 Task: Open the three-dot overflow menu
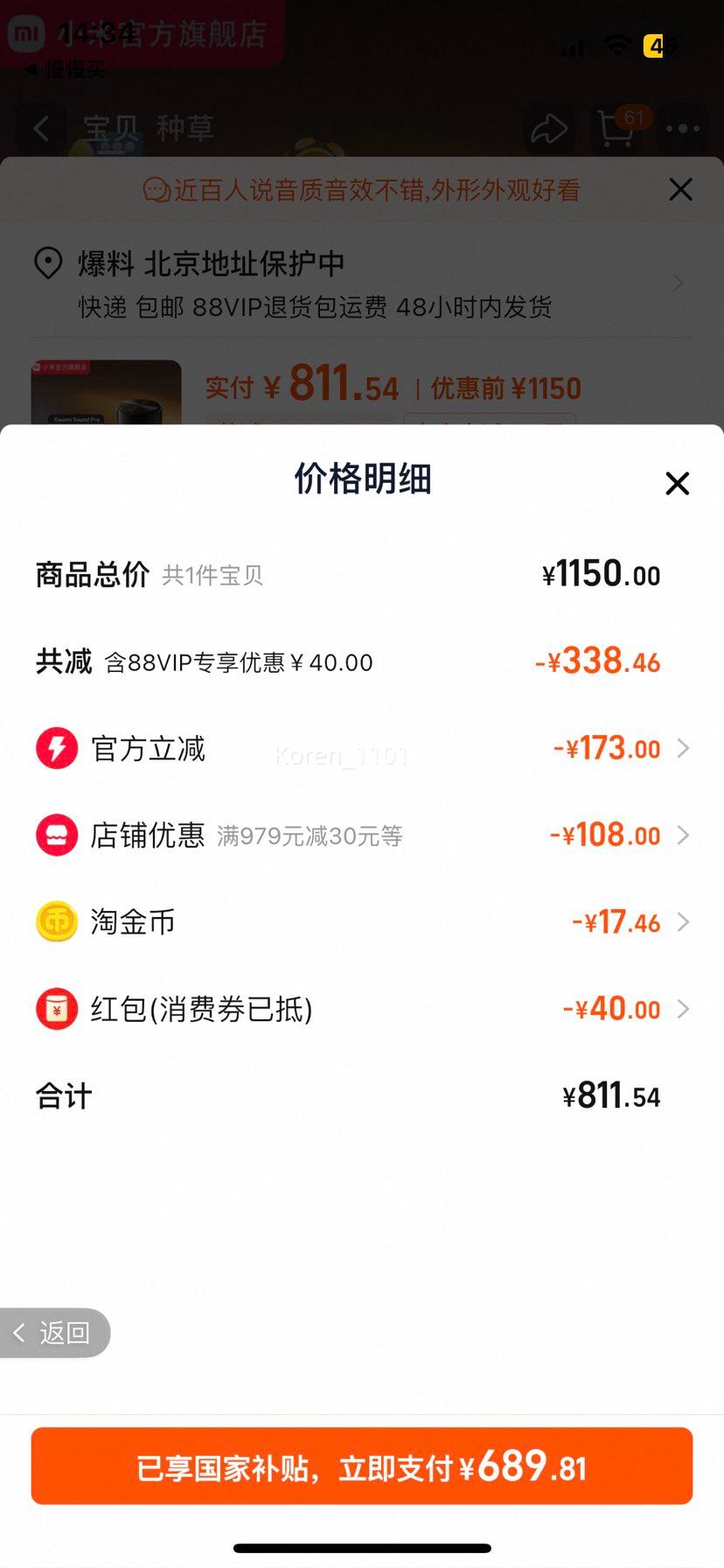point(682,129)
